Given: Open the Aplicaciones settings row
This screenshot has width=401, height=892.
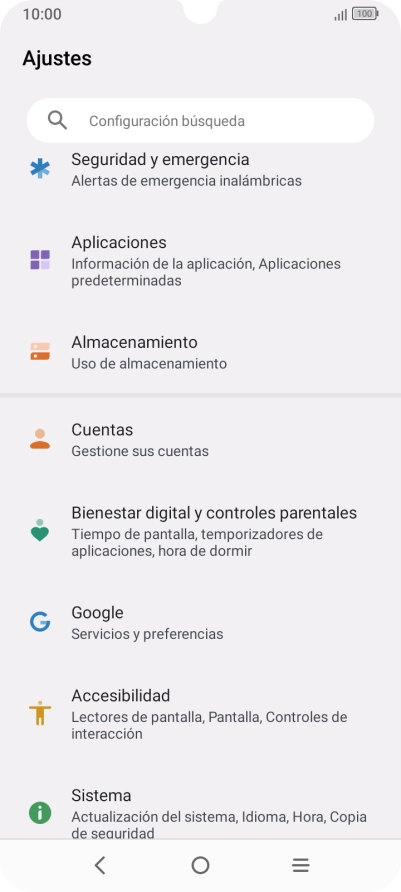Looking at the screenshot, I should point(200,261).
